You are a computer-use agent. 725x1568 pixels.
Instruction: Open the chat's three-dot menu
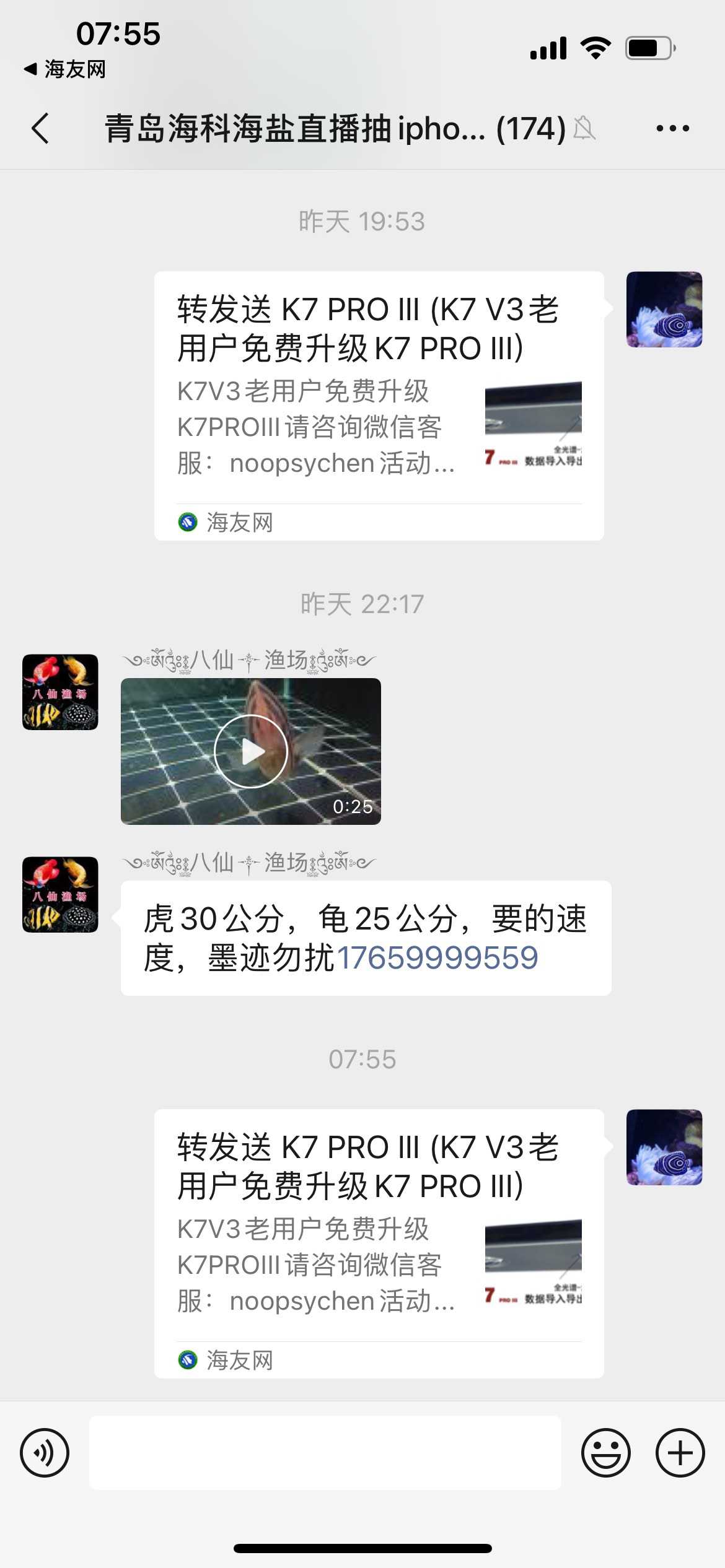672,129
